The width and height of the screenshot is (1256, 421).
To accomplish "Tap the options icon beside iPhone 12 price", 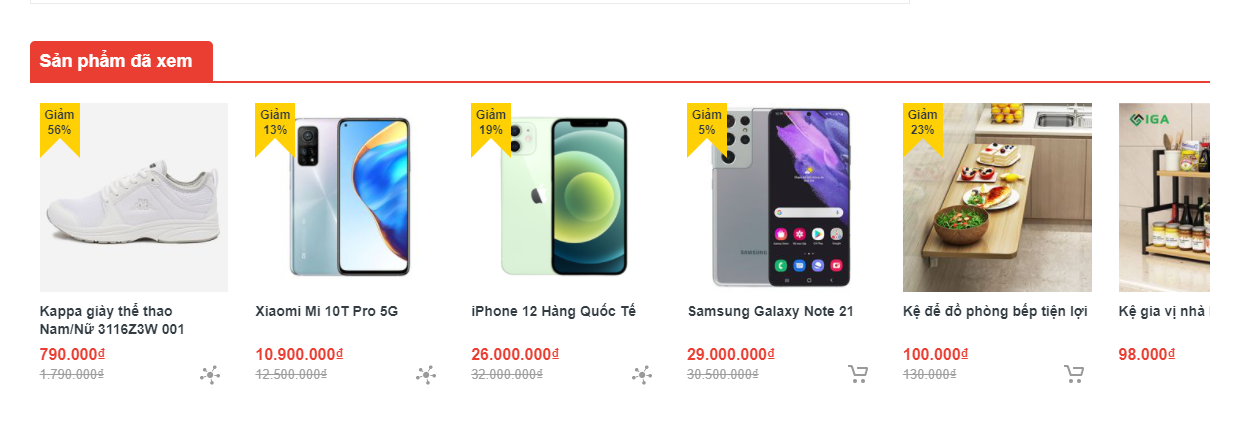I will click(642, 375).
